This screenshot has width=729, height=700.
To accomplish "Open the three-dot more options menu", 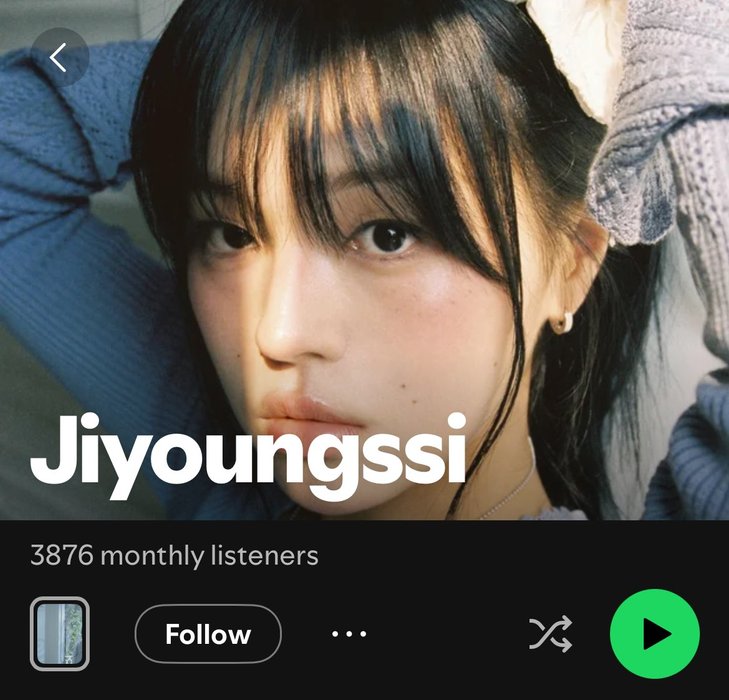I will [x=349, y=634].
